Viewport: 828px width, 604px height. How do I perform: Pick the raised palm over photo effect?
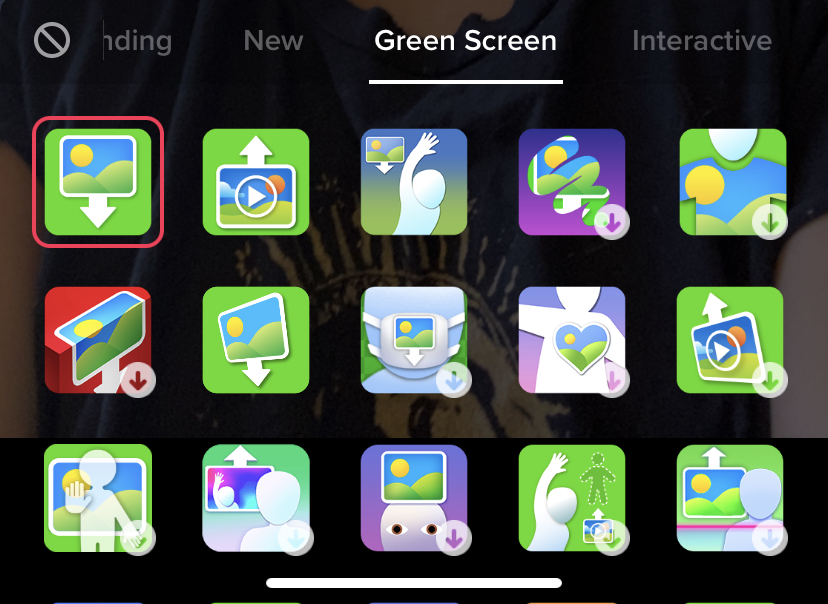[98, 497]
